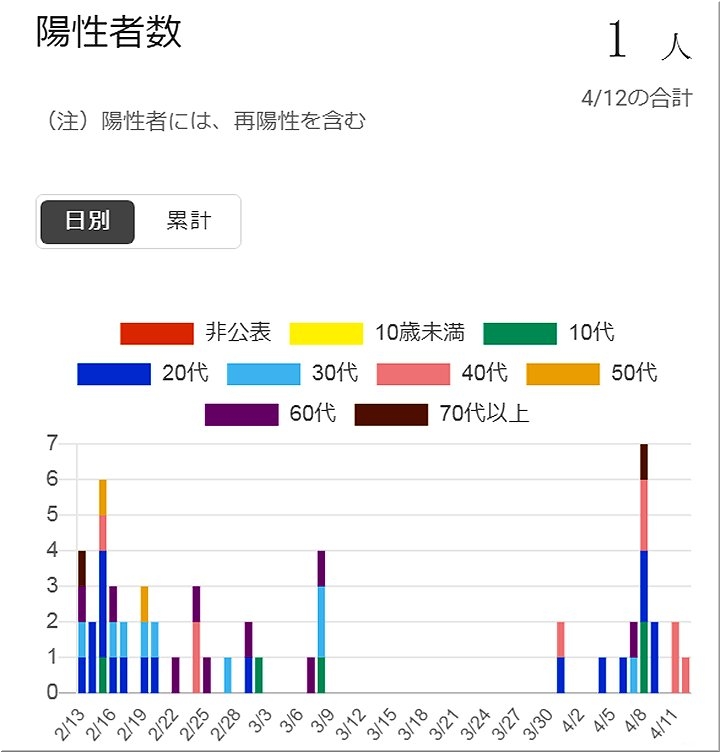Toggle the 非公表 legend series
720x752 pixels.
click(196, 333)
